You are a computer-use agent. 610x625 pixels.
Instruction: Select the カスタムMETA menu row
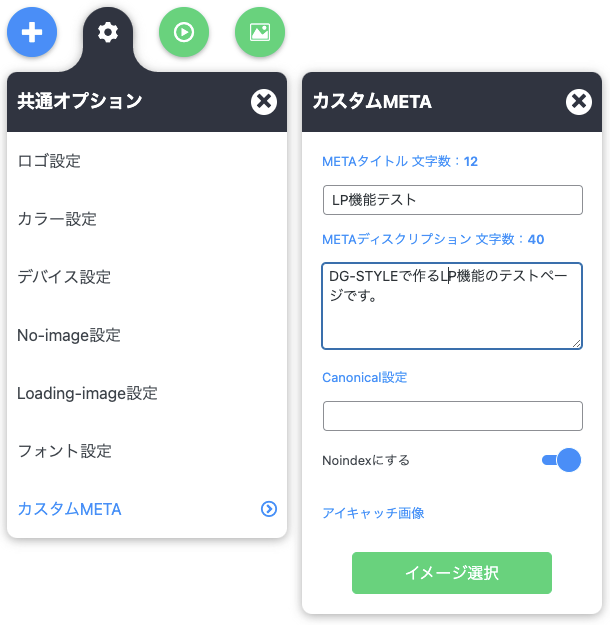146,509
